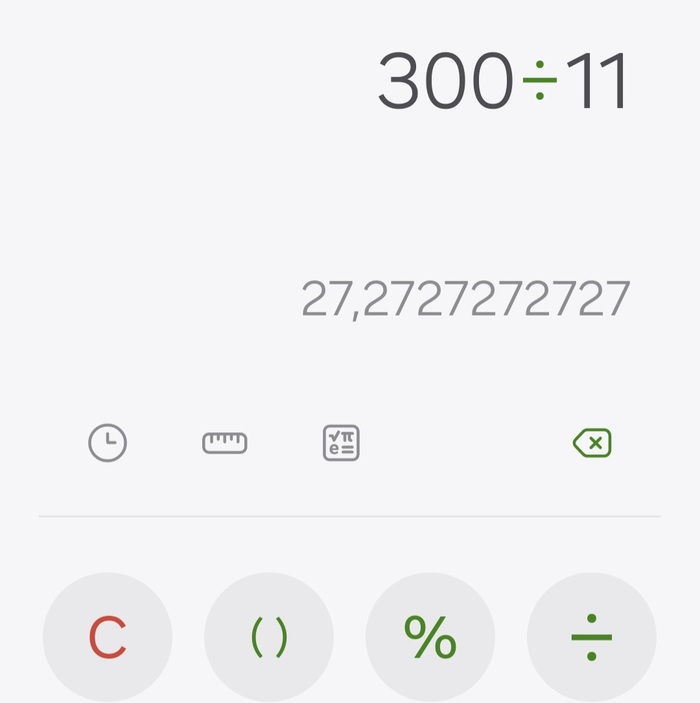Switch to scientific calculator mode
Viewport: 700px width, 703px height.
(341, 442)
